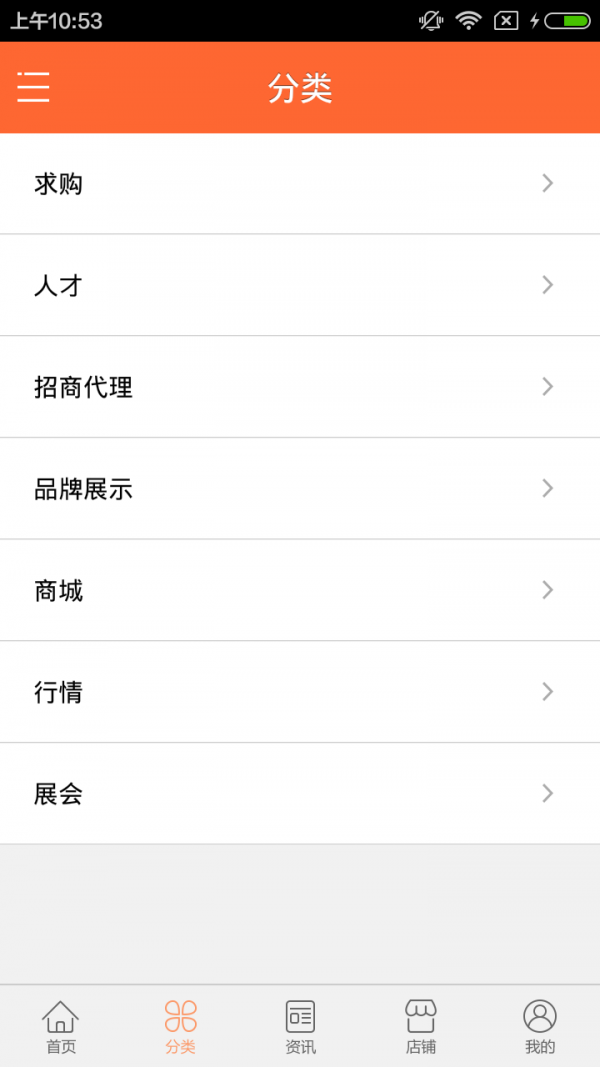The width and height of the screenshot is (600, 1067).
Task: Open the 求购 category
Action: click(300, 184)
